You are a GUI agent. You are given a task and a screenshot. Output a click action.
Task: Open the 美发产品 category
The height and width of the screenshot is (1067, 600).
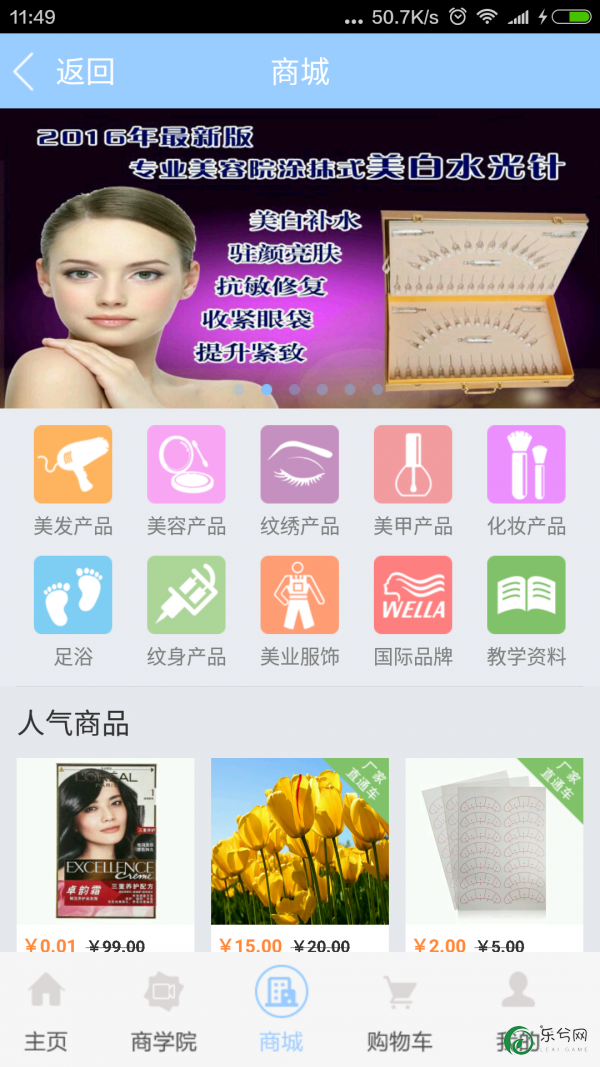pyautogui.click(x=73, y=479)
